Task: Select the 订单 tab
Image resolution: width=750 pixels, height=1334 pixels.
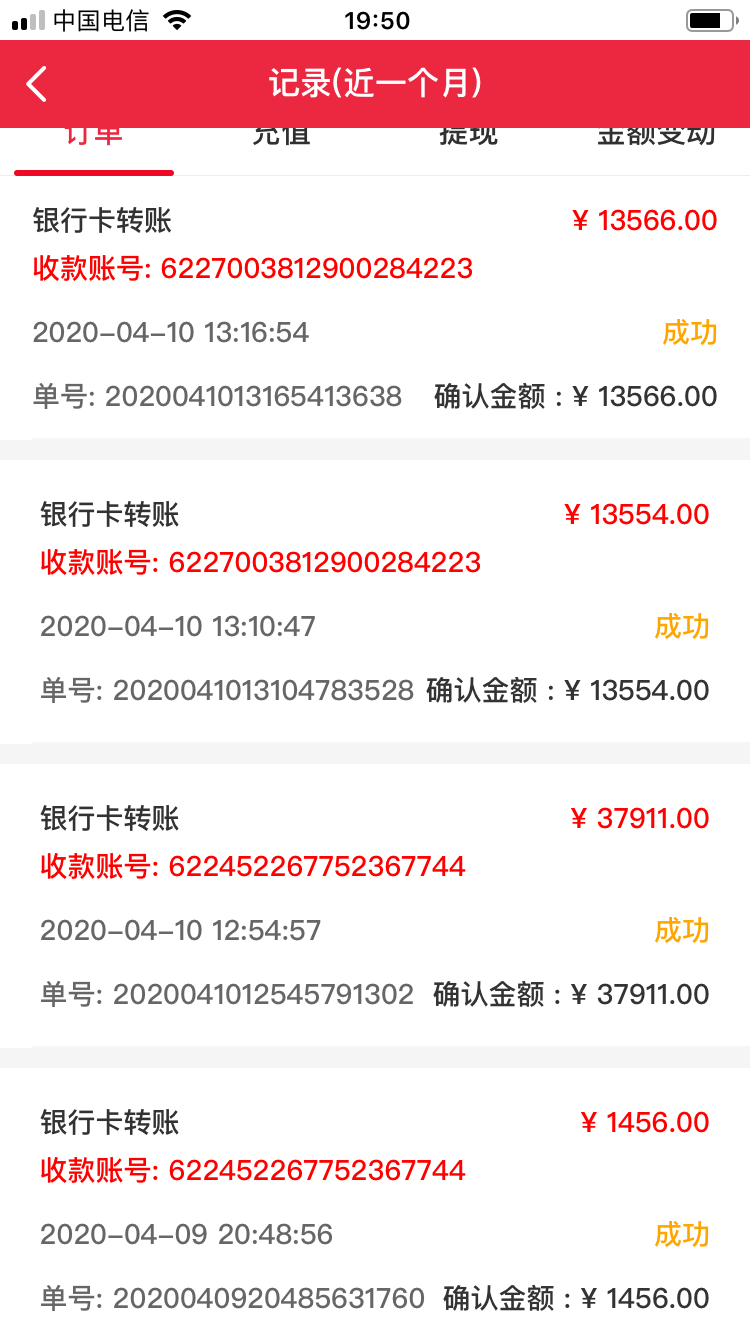Action: (x=94, y=140)
